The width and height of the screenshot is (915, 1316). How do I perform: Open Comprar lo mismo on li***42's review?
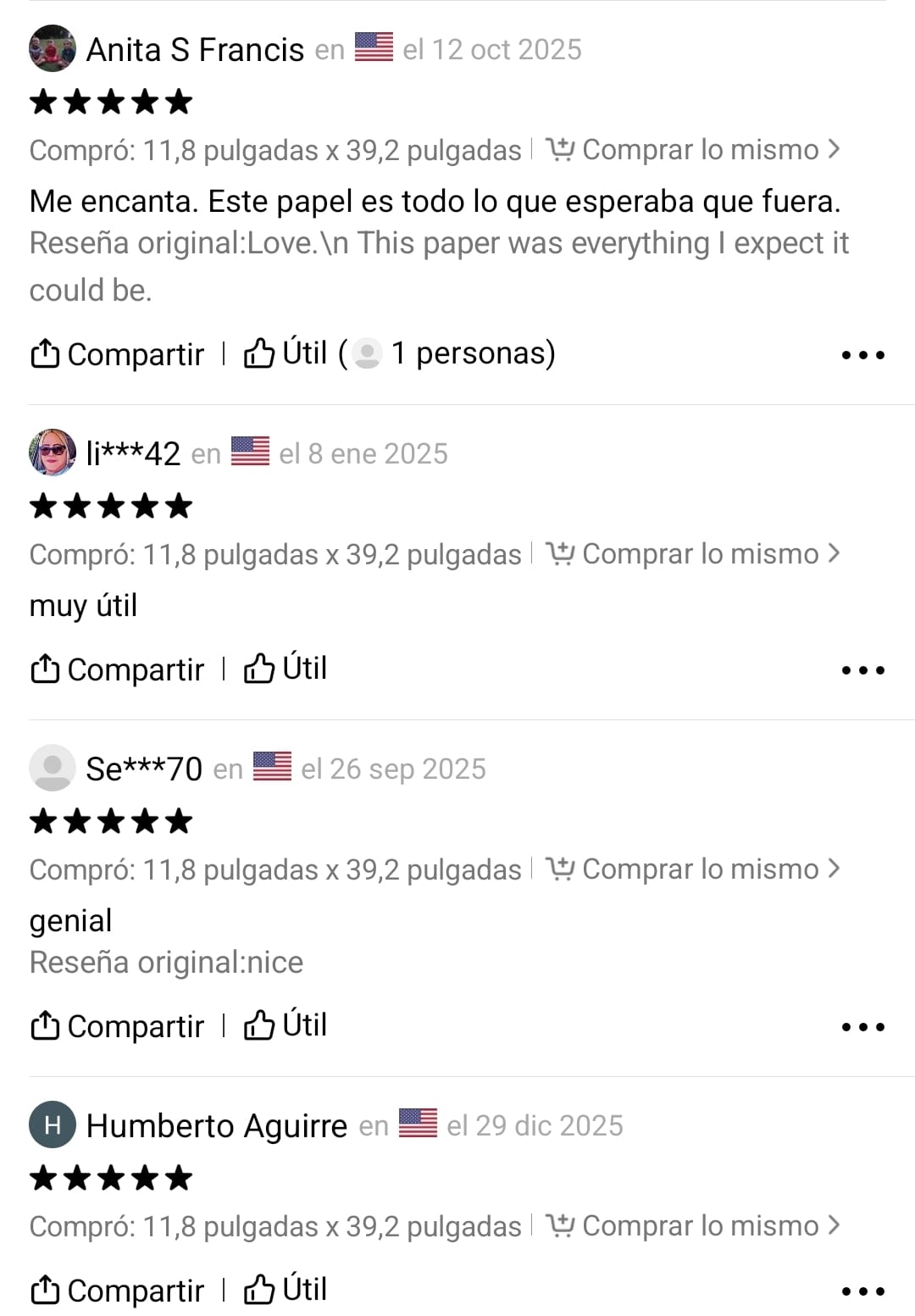[x=704, y=552]
